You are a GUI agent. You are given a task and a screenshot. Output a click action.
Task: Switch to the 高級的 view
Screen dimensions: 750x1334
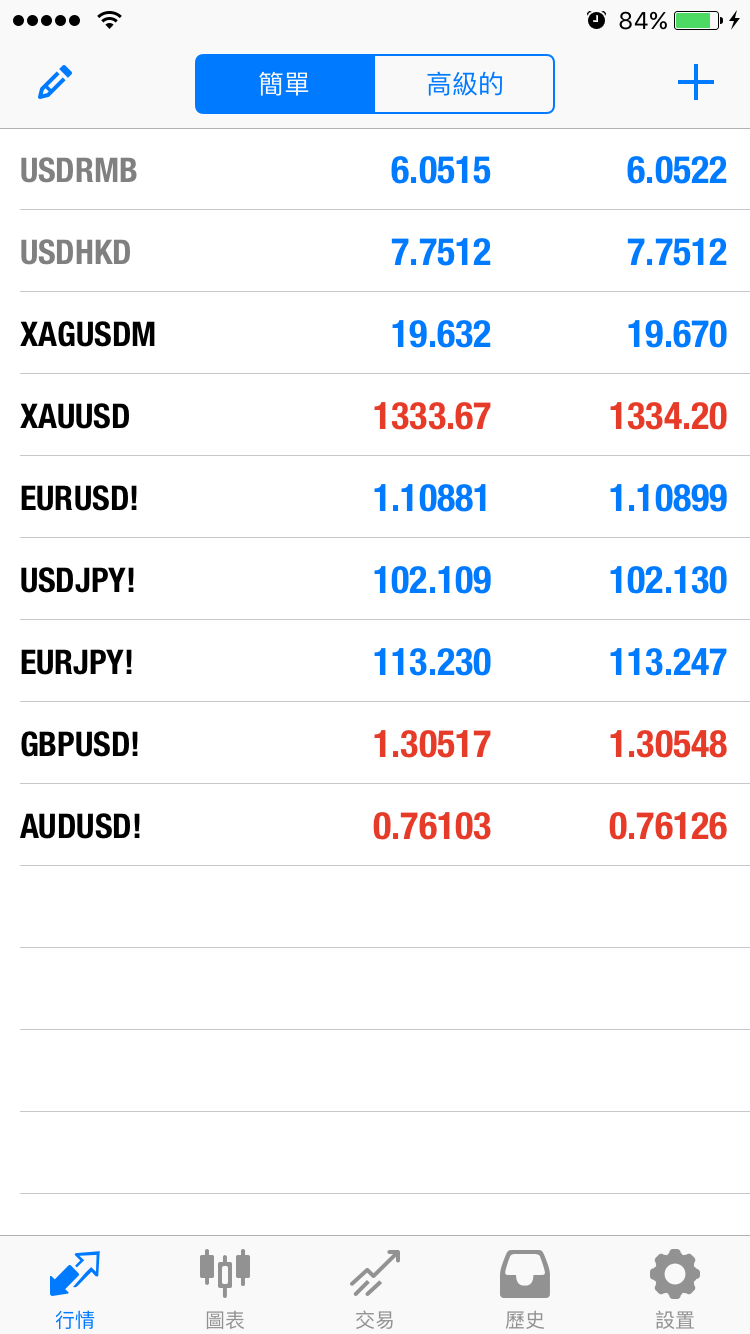(464, 84)
